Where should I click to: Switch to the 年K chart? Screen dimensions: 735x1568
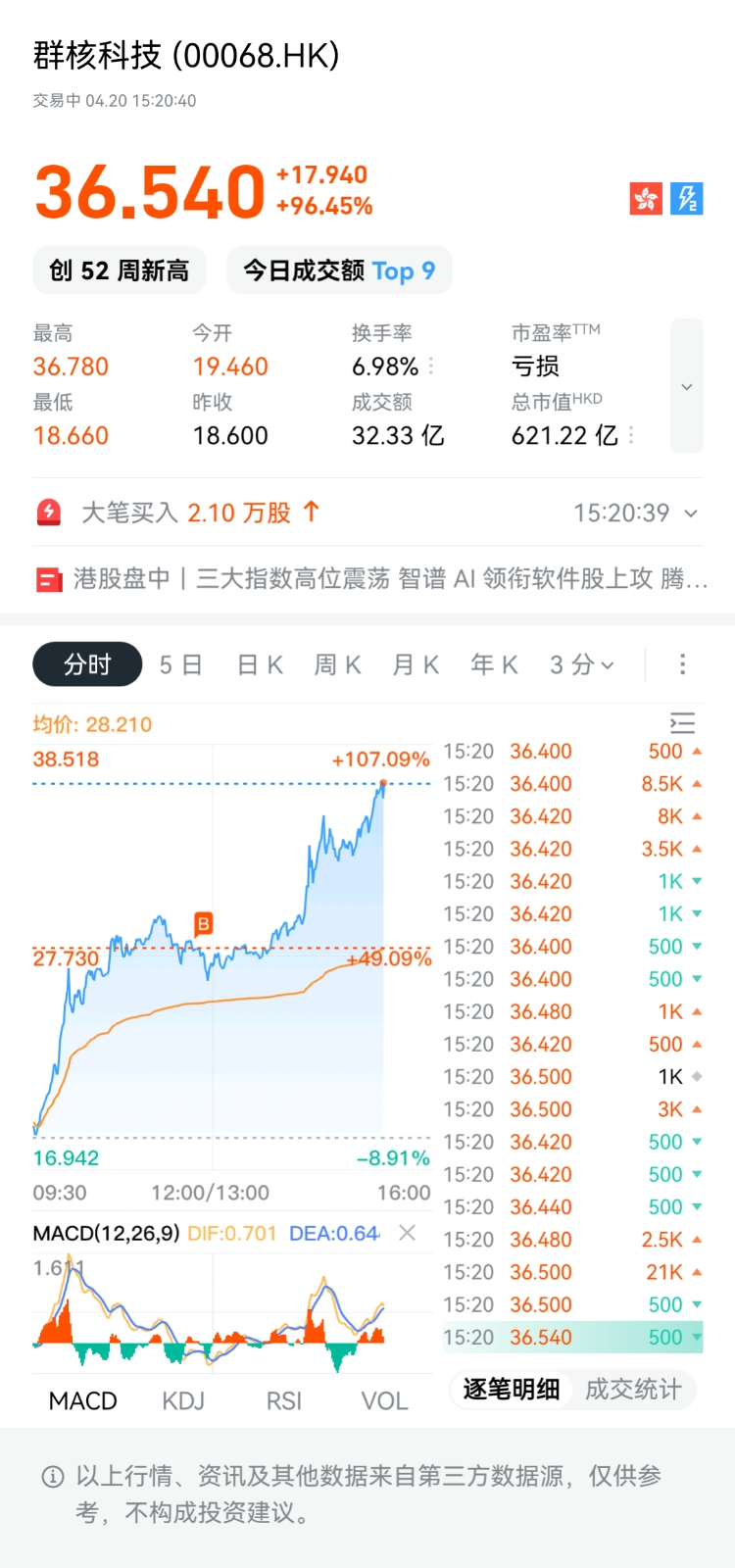click(494, 665)
